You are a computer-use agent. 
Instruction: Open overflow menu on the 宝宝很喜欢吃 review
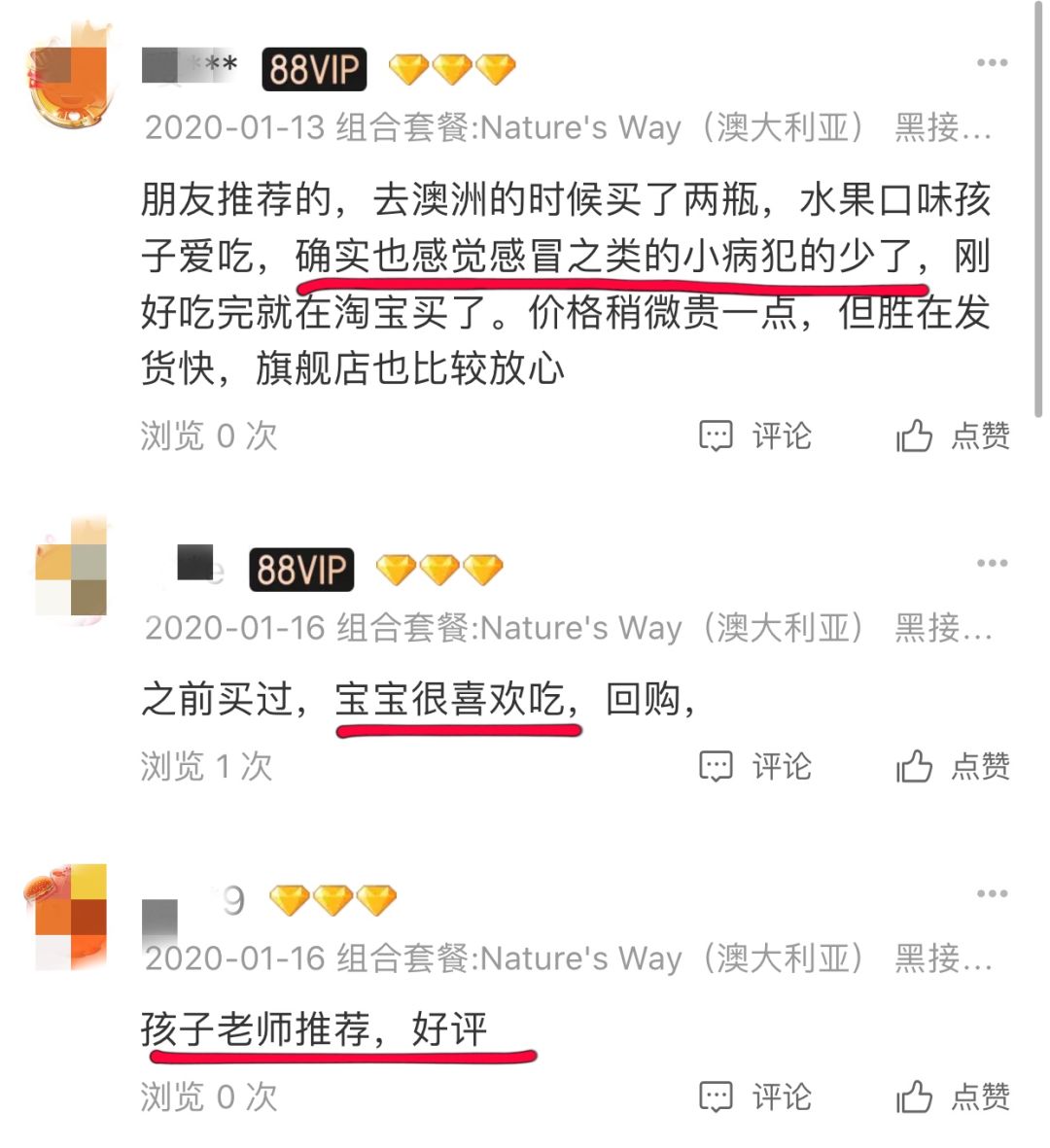991,564
